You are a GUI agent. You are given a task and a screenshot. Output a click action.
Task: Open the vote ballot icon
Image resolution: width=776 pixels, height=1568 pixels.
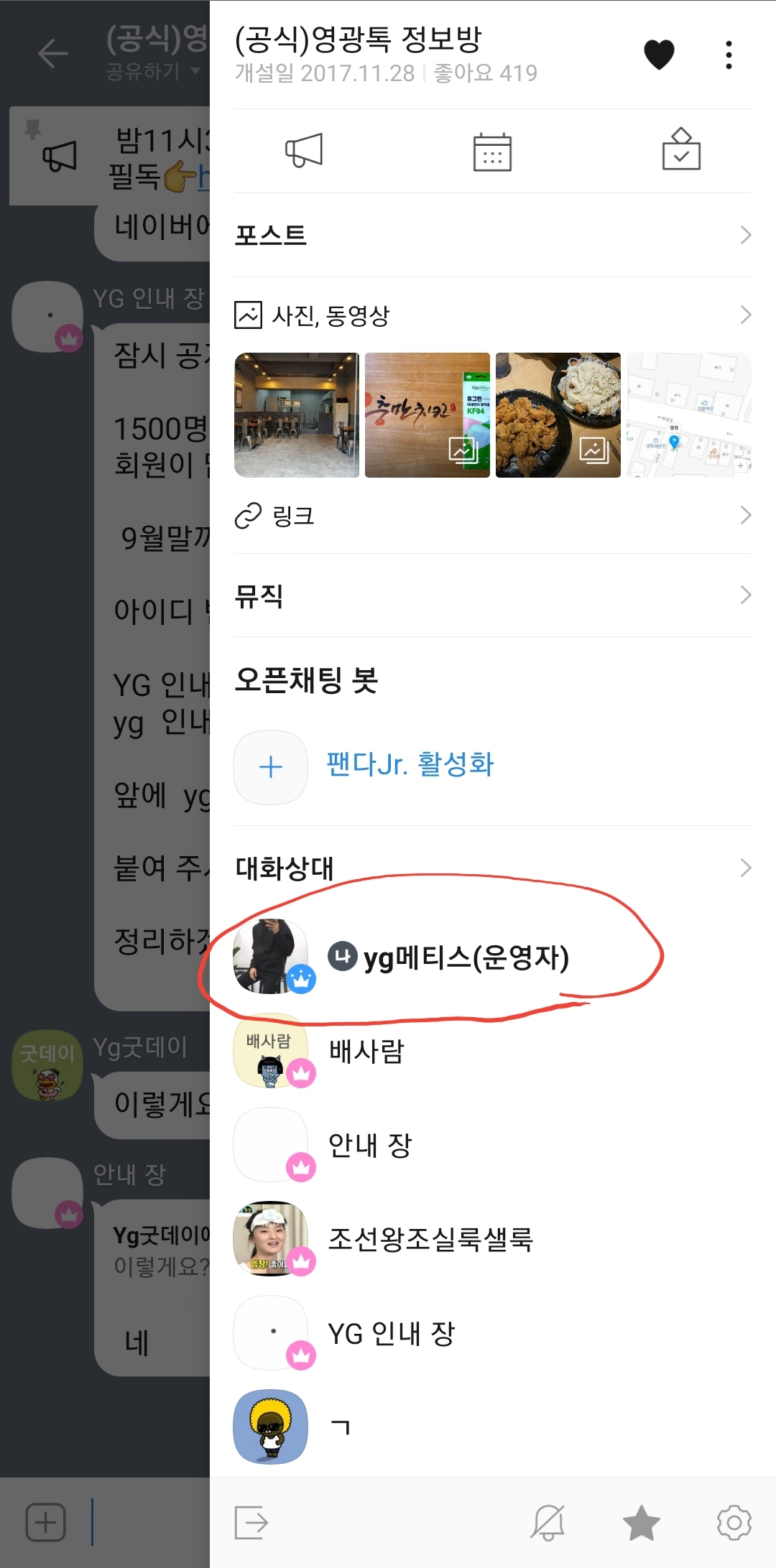point(681,149)
